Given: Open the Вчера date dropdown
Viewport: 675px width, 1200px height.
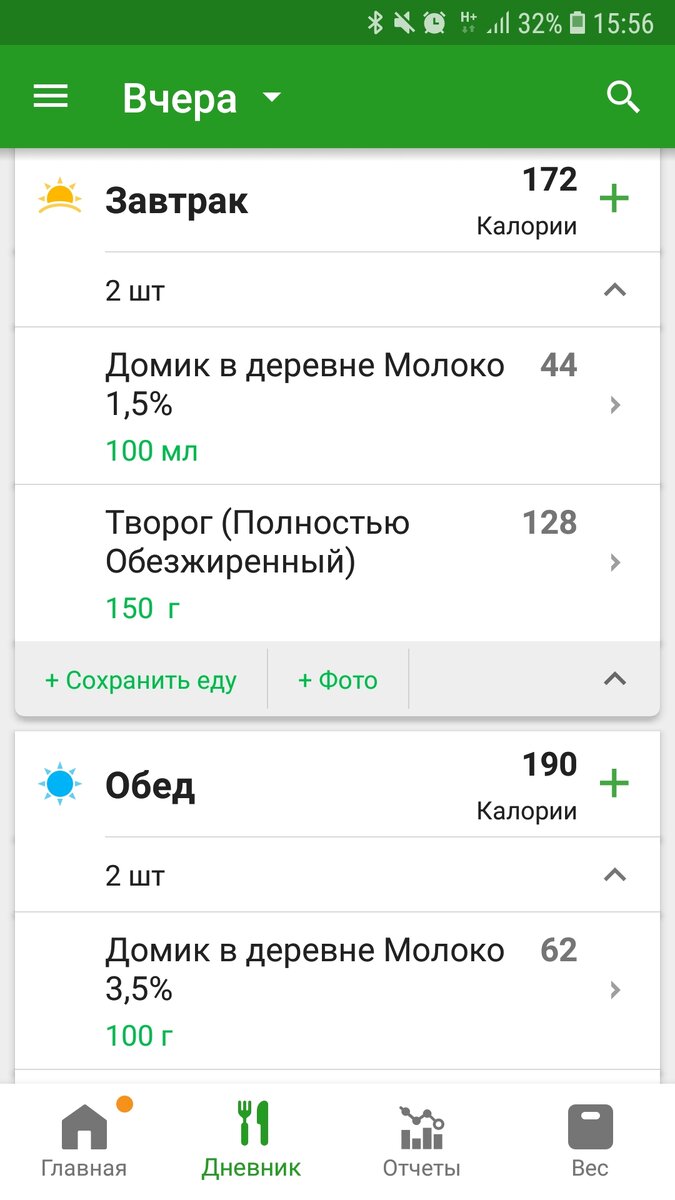Looking at the screenshot, I should click(203, 98).
